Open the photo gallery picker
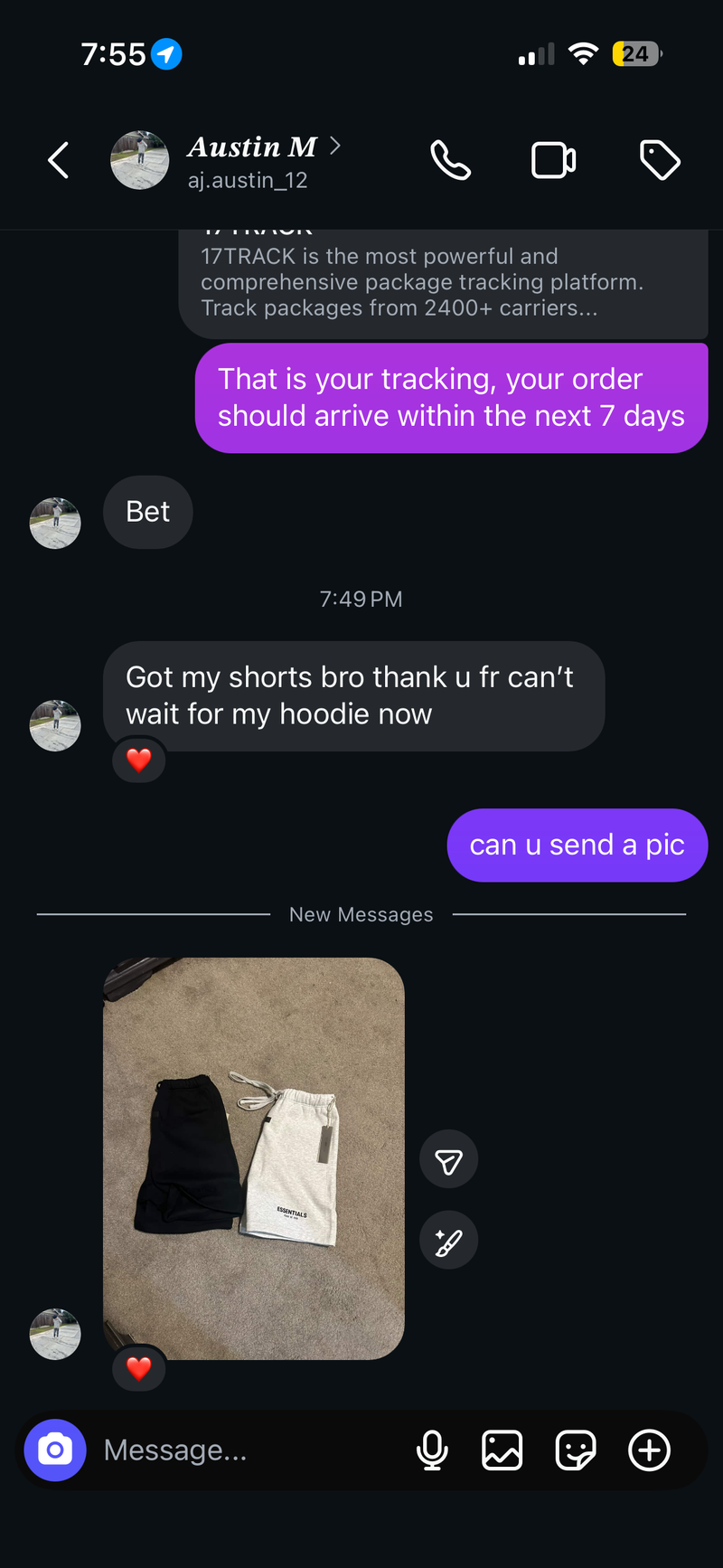 [502, 1450]
